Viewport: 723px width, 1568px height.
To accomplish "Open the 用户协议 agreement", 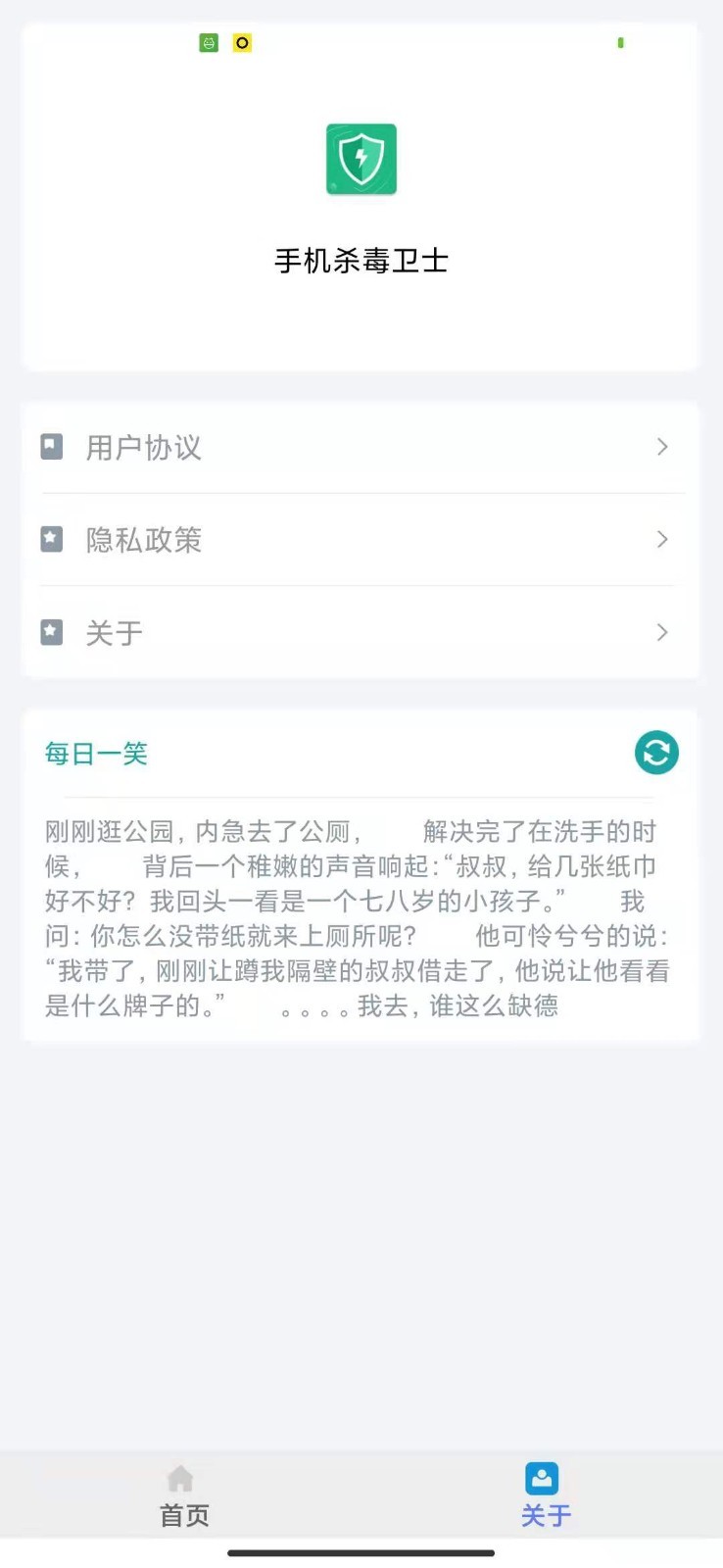I will pyautogui.click(x=142, y=448).
